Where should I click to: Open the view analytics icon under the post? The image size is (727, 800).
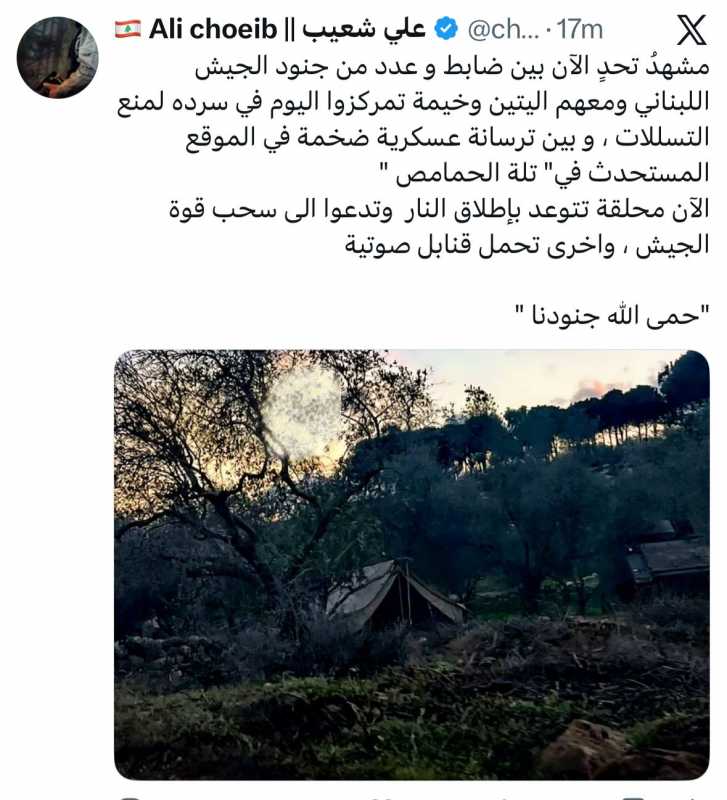pos(570,795)
